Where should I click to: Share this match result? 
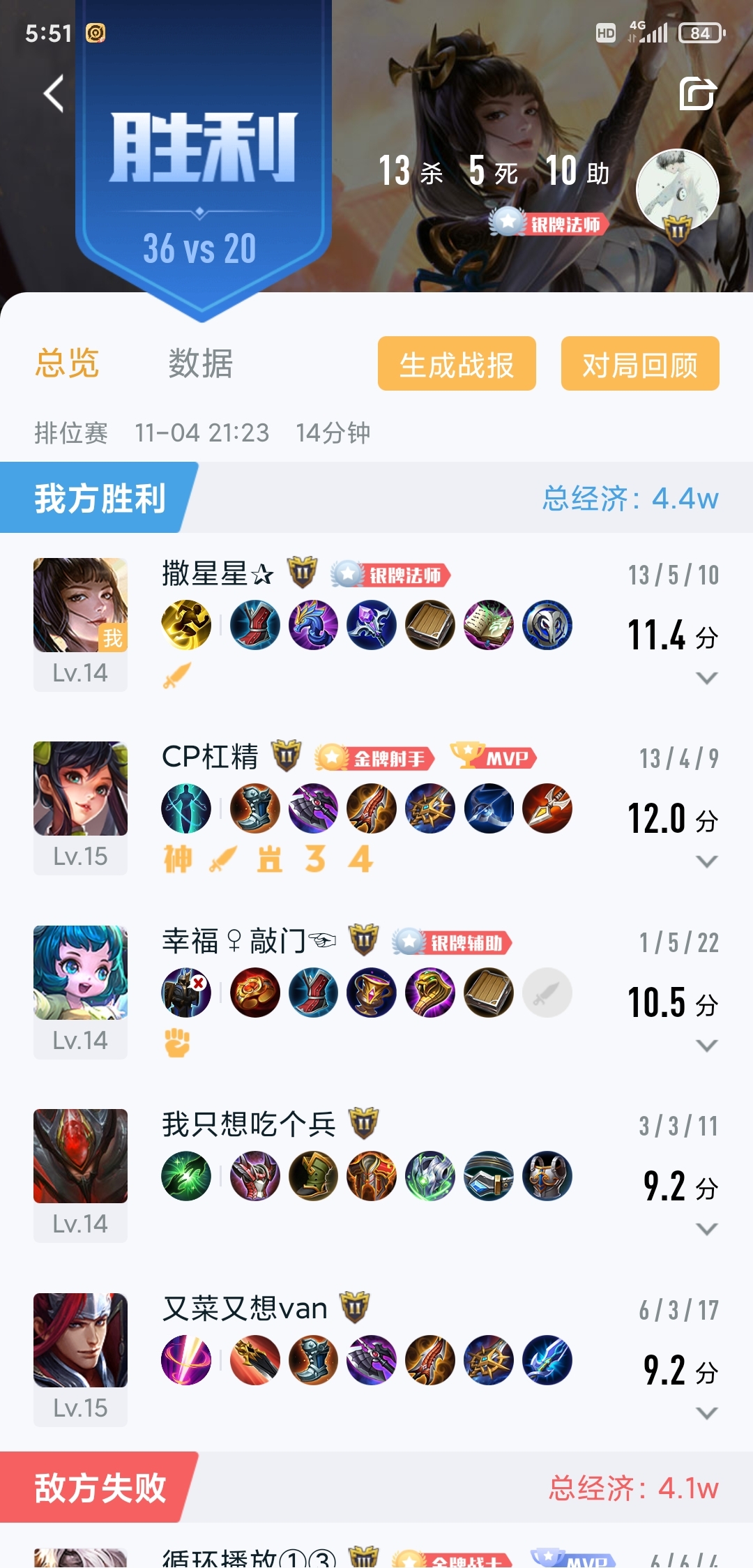pos(698,93)
